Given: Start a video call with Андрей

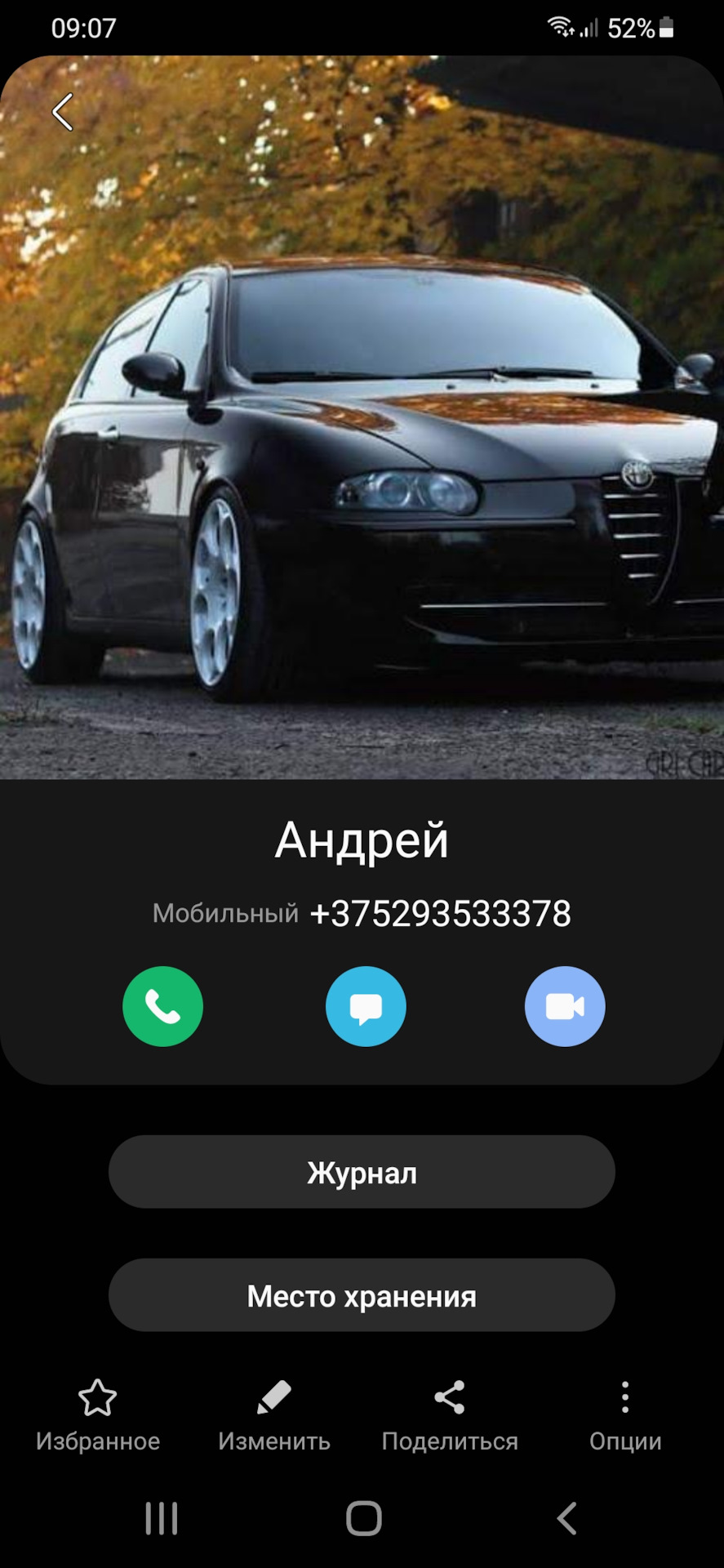Looking at the screenshot, I should [x=565, y=1006].
